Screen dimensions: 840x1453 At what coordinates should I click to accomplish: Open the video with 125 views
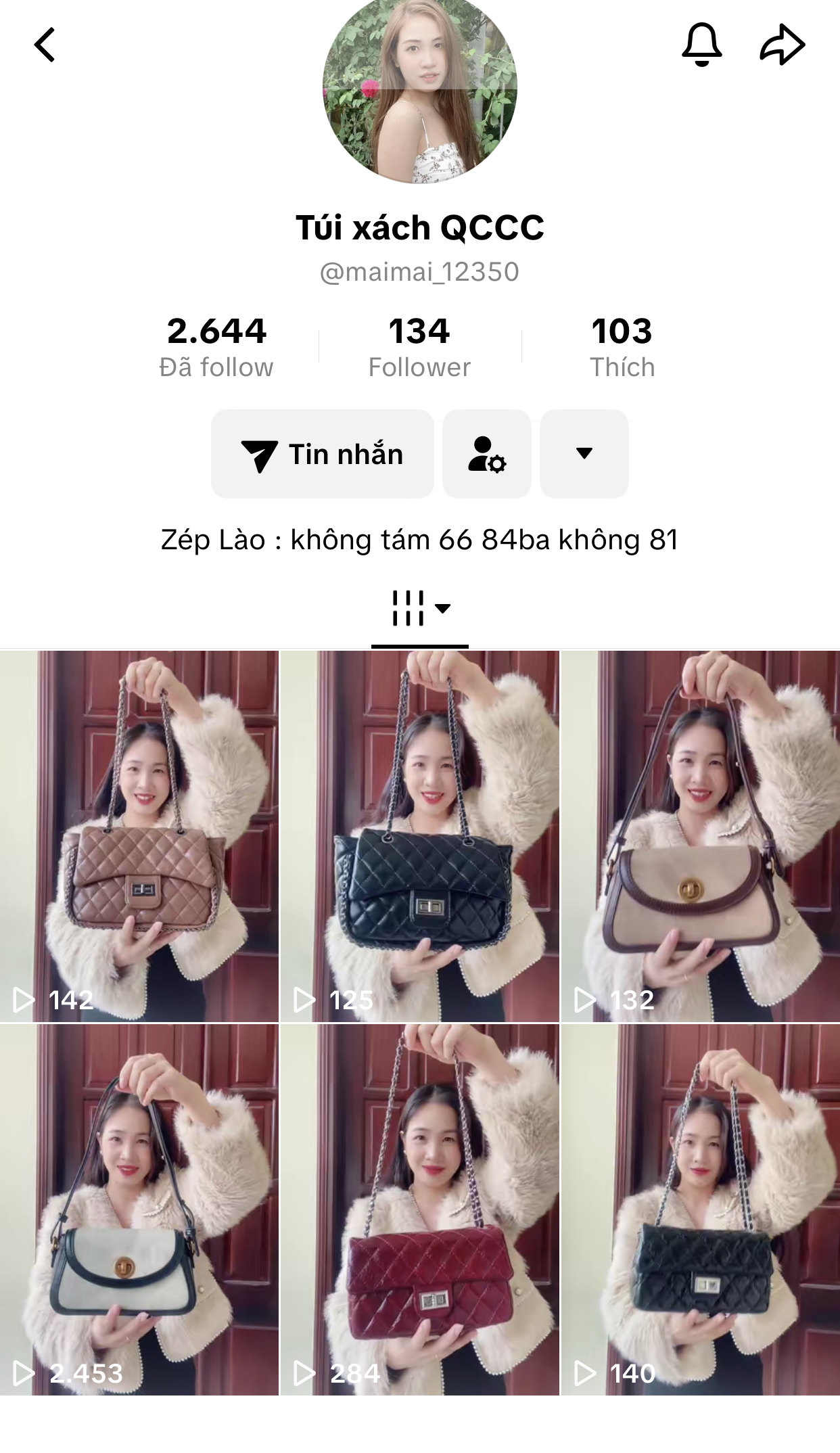click(419, 836)
